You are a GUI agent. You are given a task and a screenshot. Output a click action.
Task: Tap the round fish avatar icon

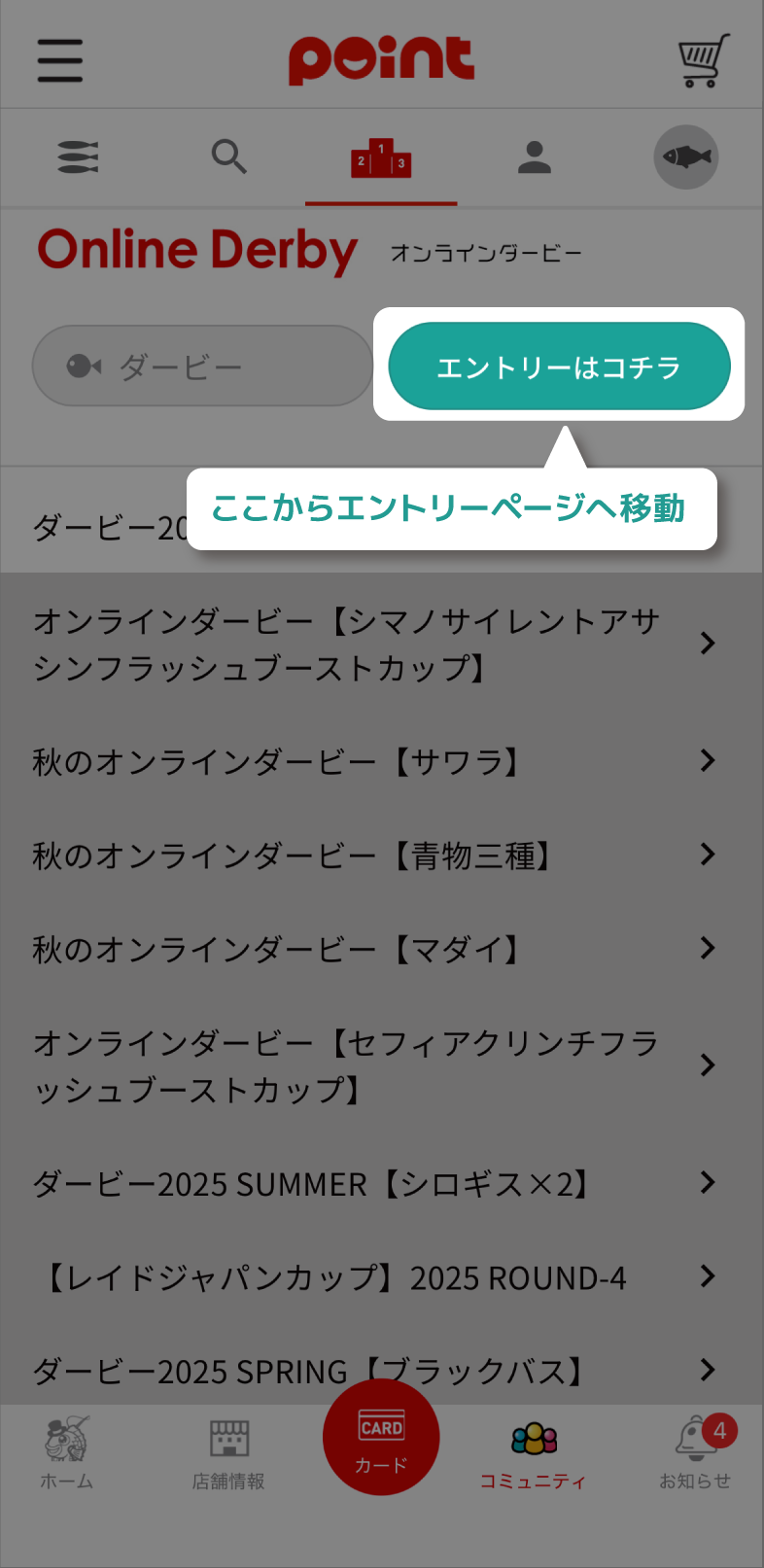[x=685, y=157]
